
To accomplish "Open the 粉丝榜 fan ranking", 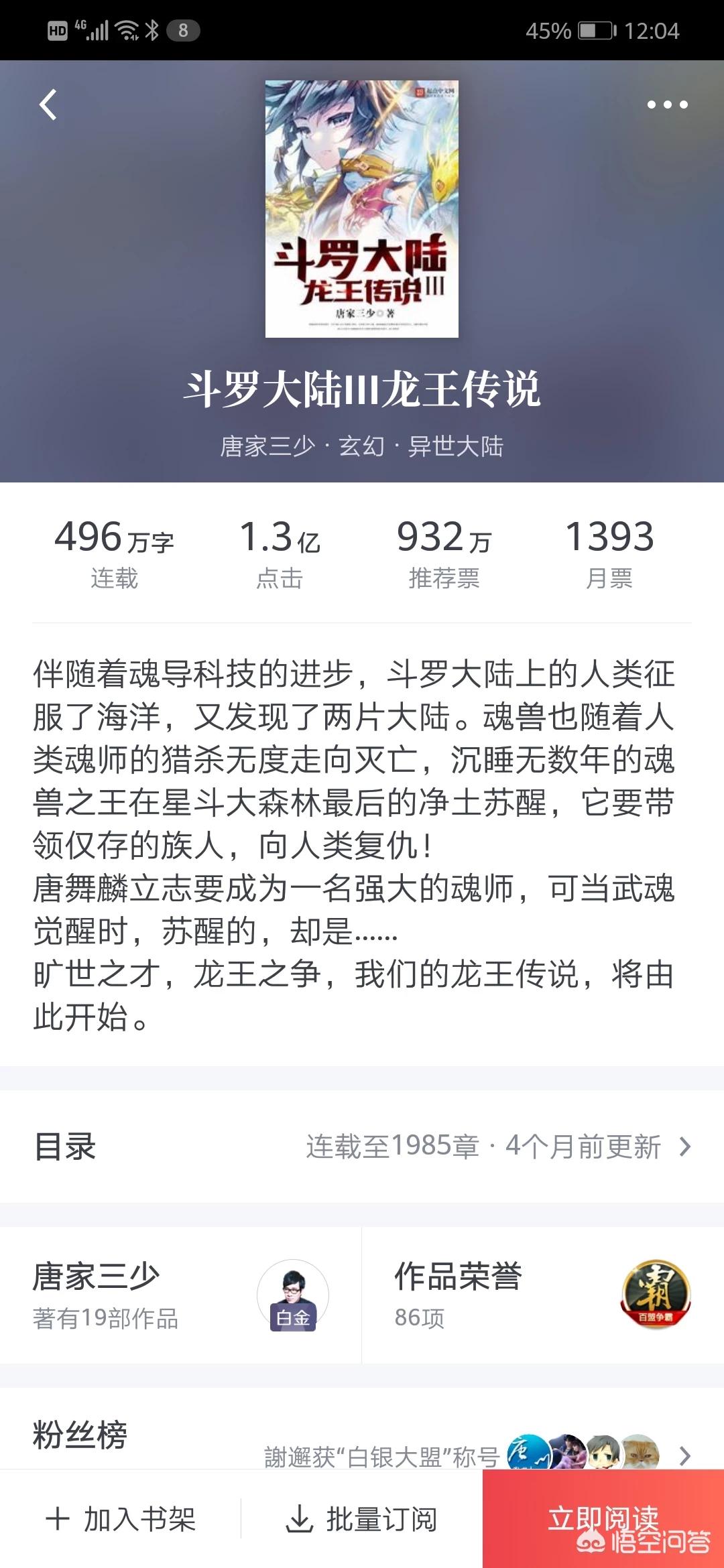I will 362,1441.
